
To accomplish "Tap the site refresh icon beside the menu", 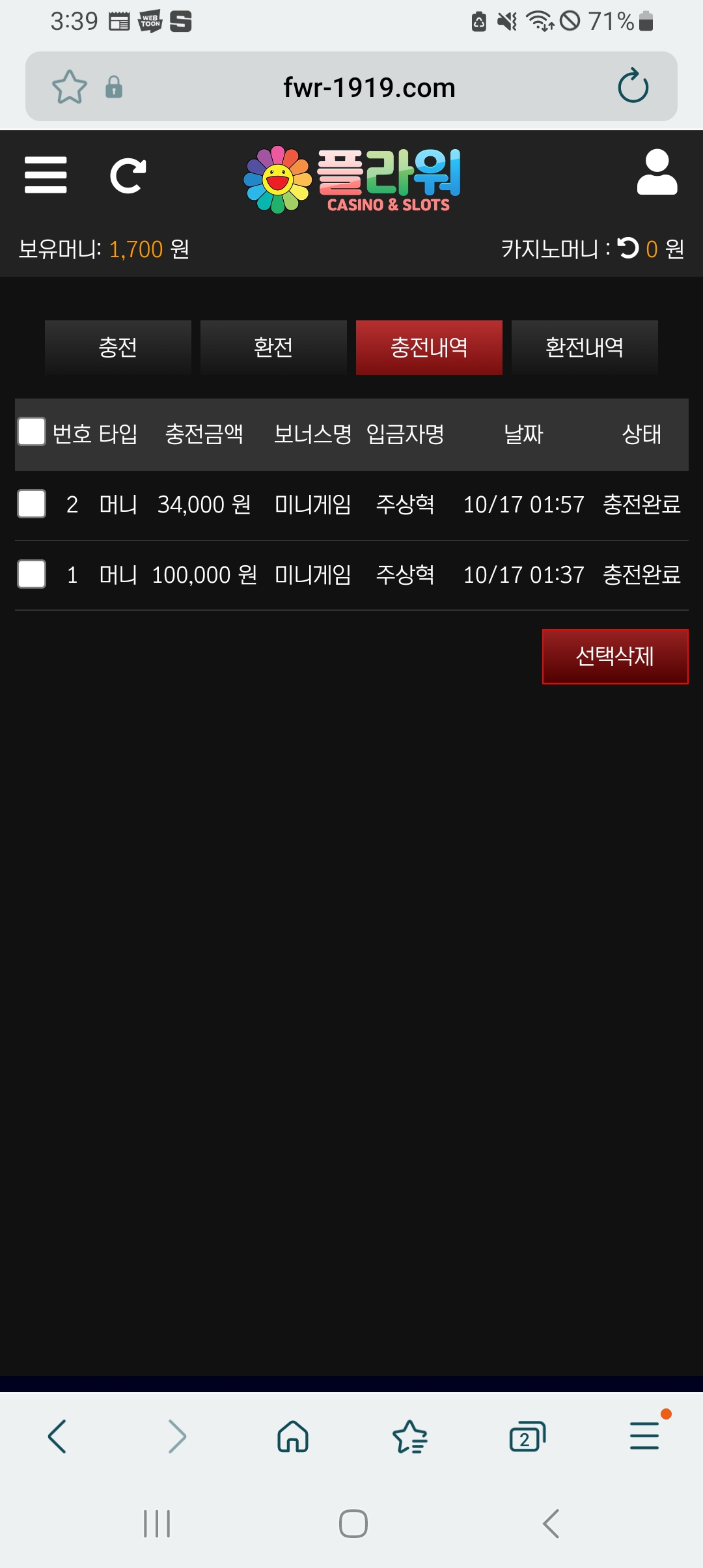I will [x=128, y=175].
